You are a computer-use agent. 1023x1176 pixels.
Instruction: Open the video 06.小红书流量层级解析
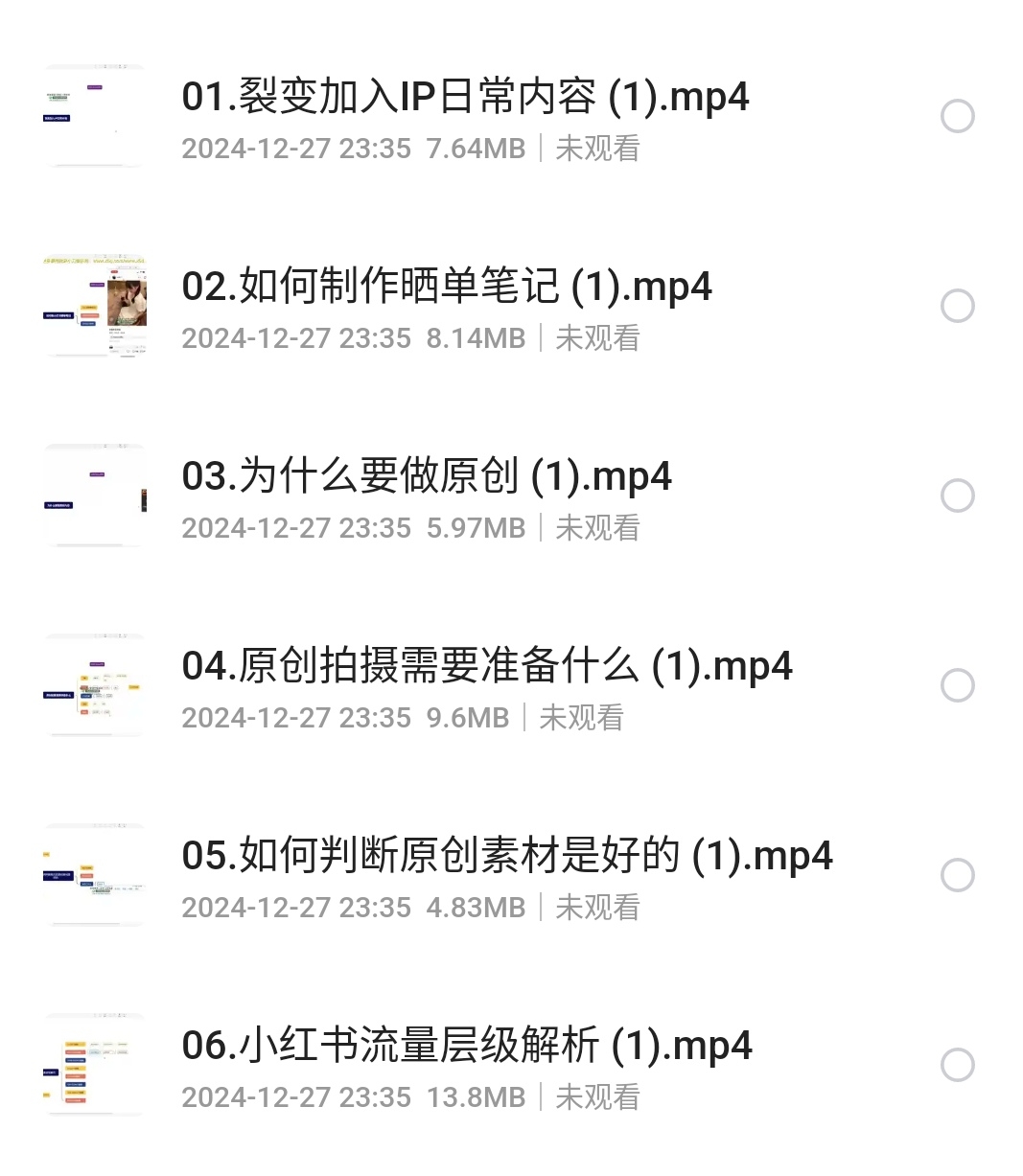pos(467,1047)
